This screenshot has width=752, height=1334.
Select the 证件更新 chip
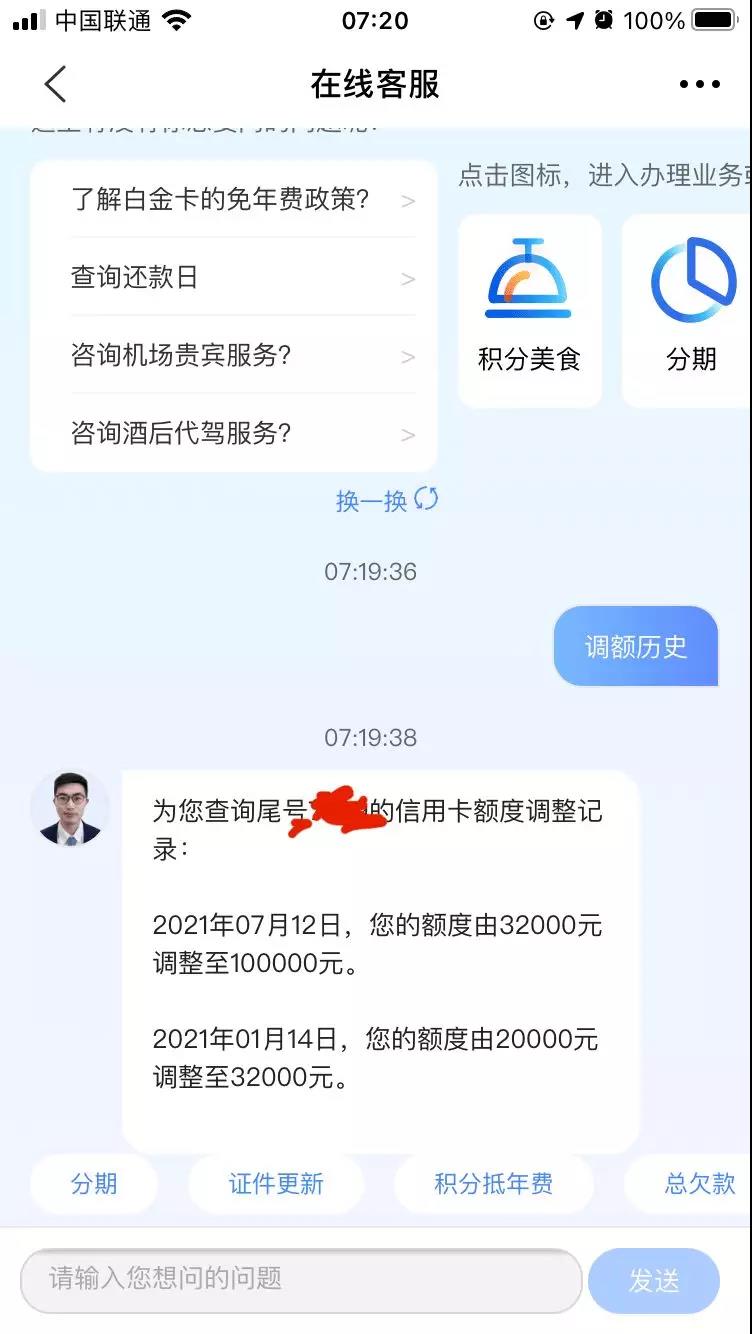coord(276,1184)
